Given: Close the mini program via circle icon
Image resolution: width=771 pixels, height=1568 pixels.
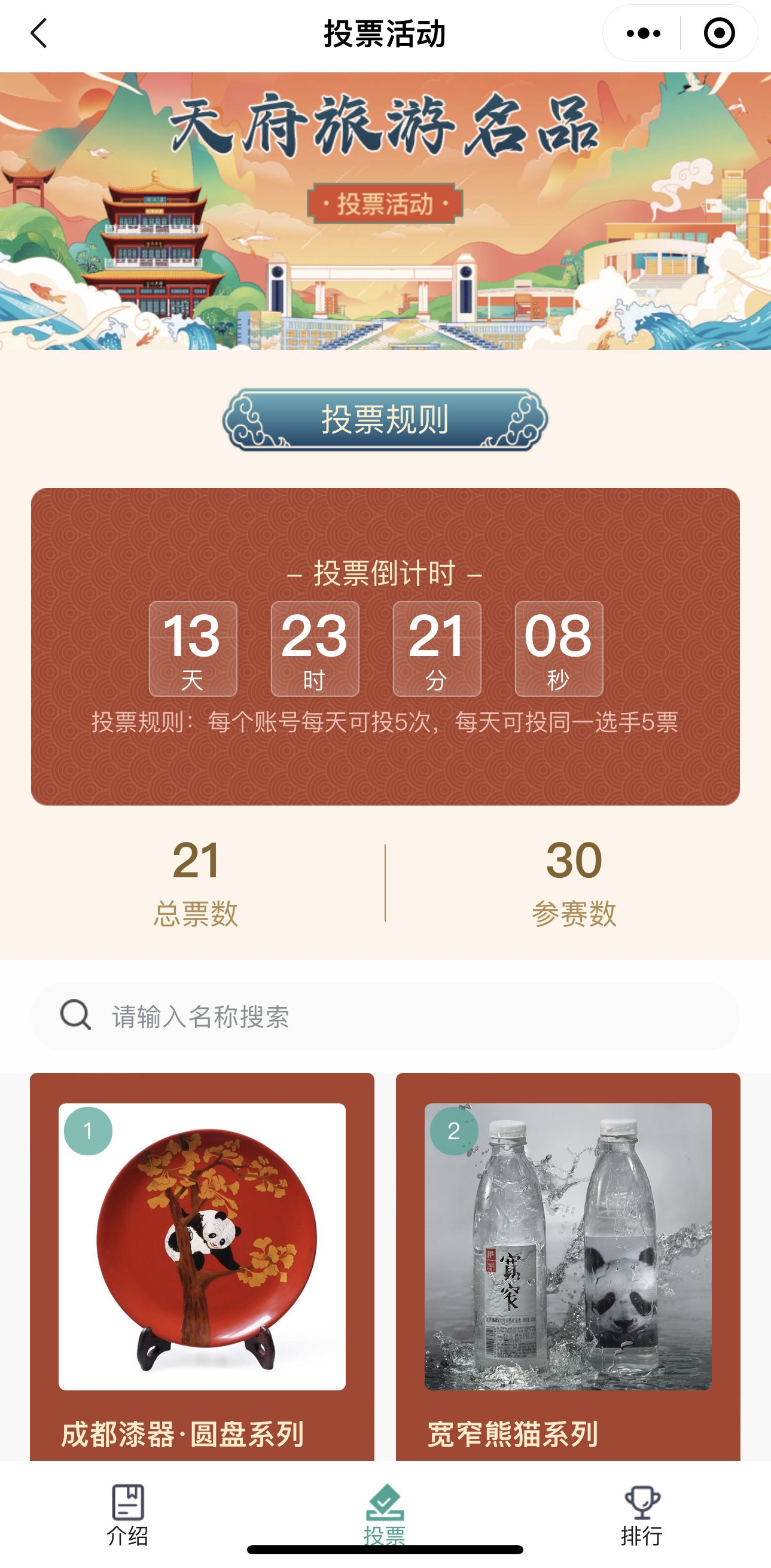Looking at the screenshot, I should pos(718,33).
